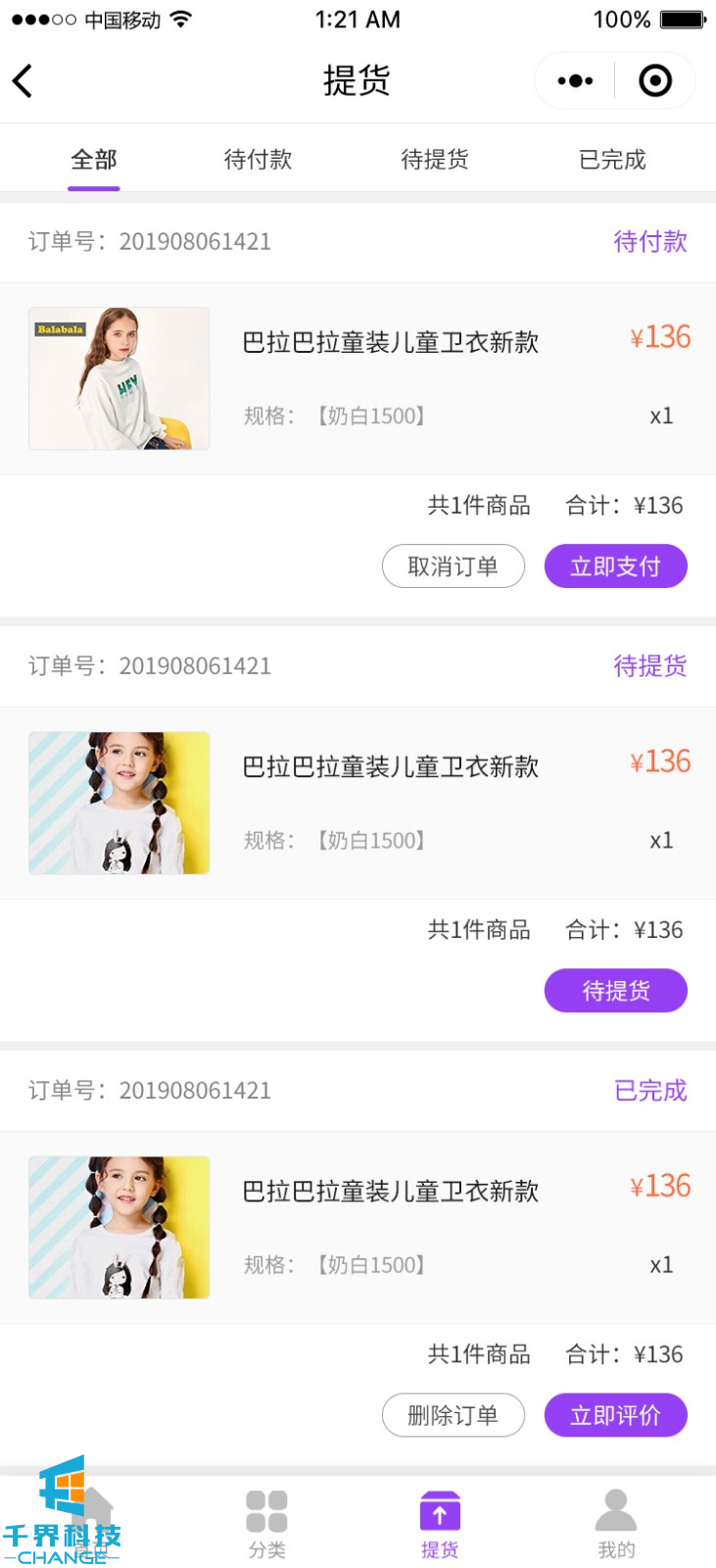The image size is (716, 1568).
Task: Open the 我的 bottom tab
Action: pyautogui.click(x=616, y=1523)
